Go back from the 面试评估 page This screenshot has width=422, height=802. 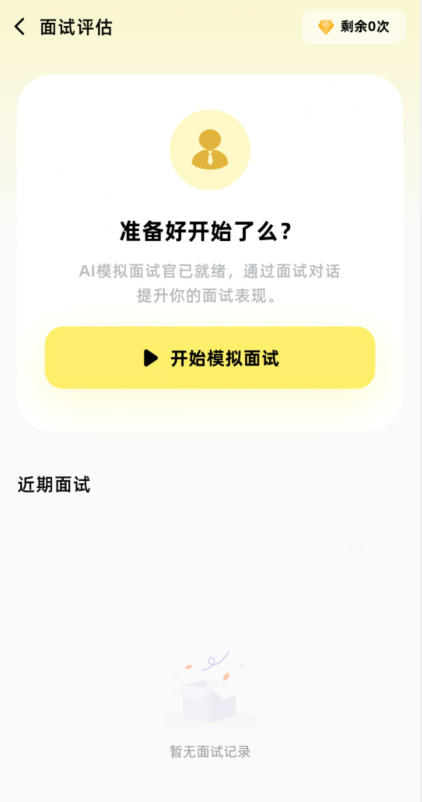[x=19, y=27]
